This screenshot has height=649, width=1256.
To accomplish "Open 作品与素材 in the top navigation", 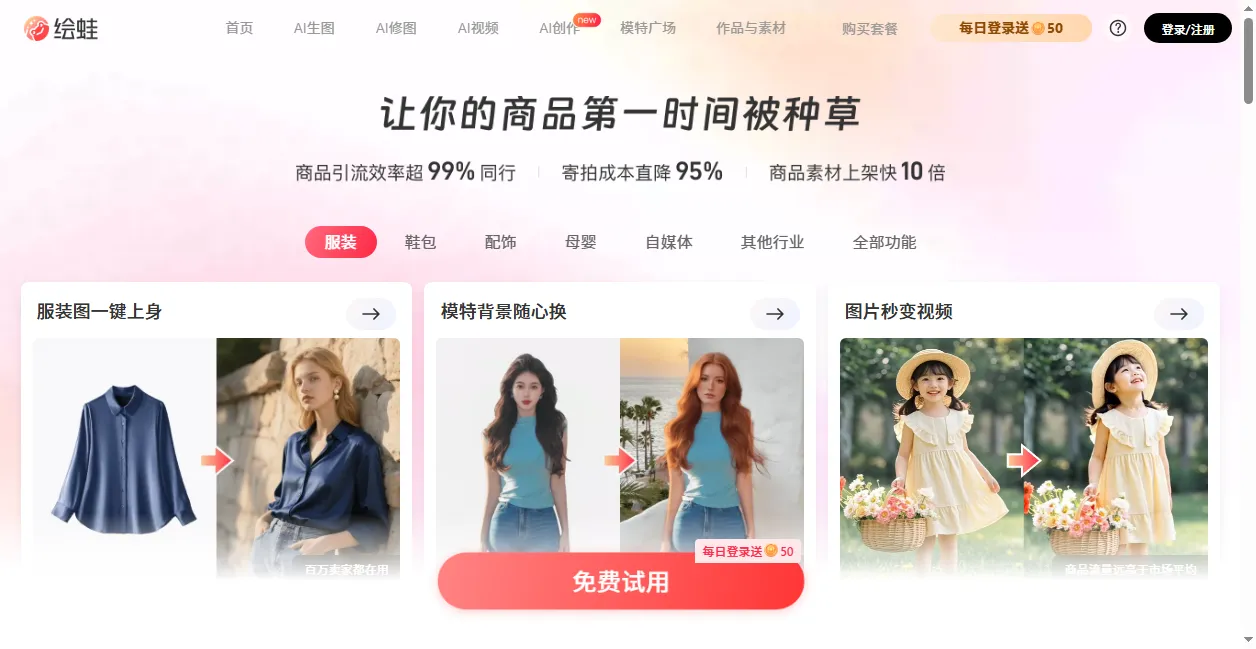I will pyautogui.click(x=750, y=28).
